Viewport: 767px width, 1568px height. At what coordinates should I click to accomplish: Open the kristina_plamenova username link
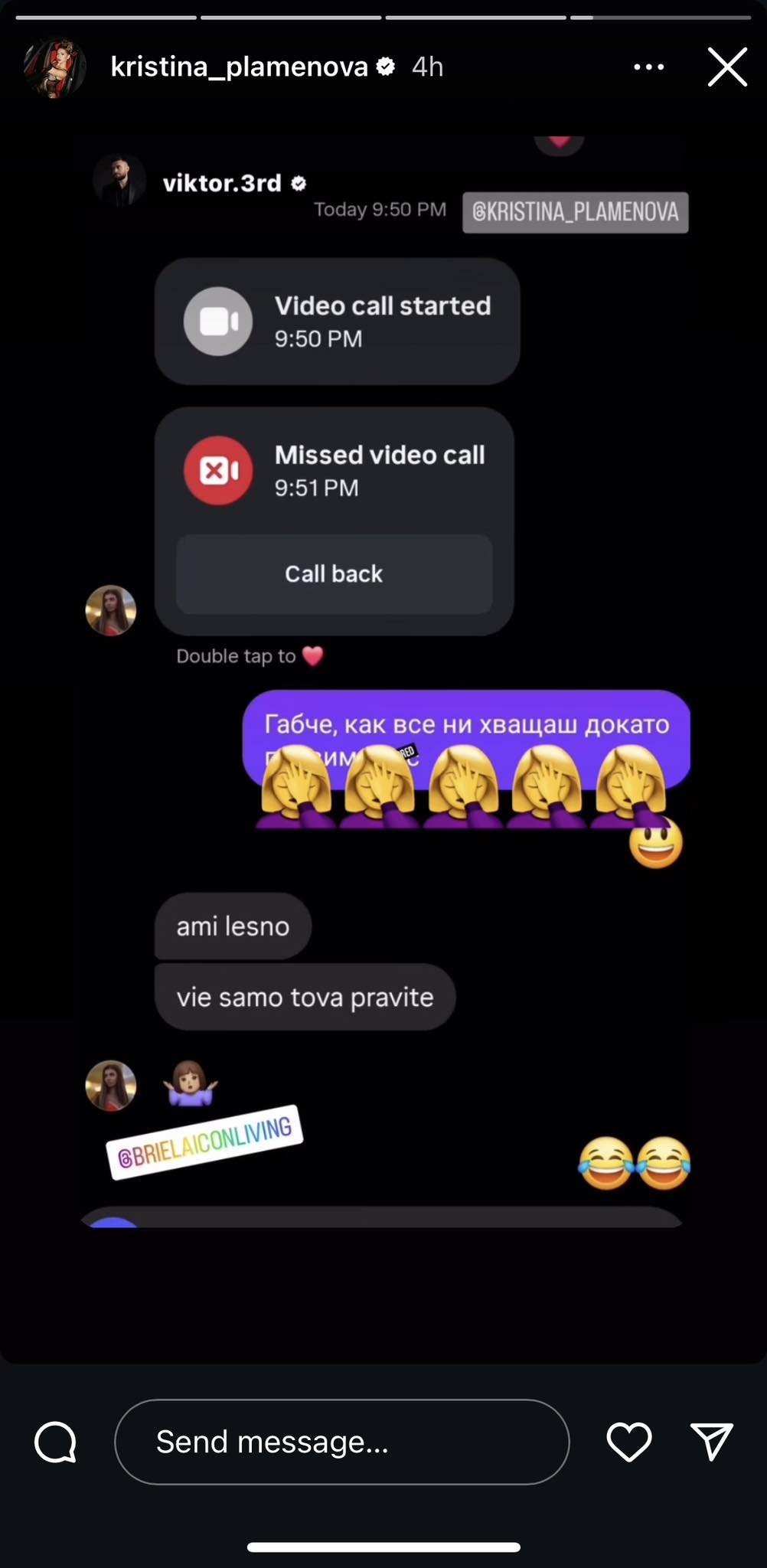tap(239, 67)
